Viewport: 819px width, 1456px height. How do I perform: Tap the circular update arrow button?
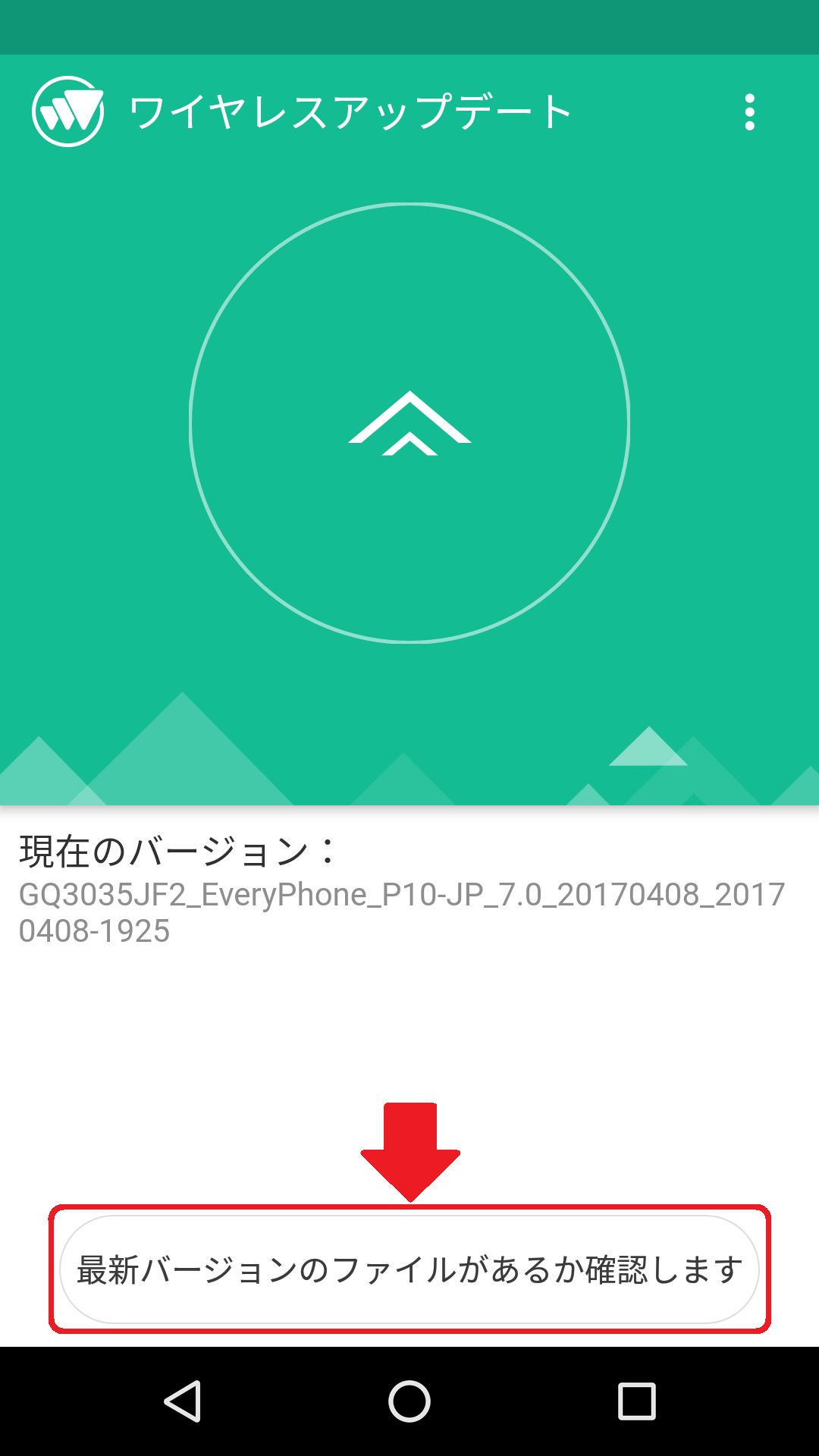pyautogui.click(x=409, y=423)
